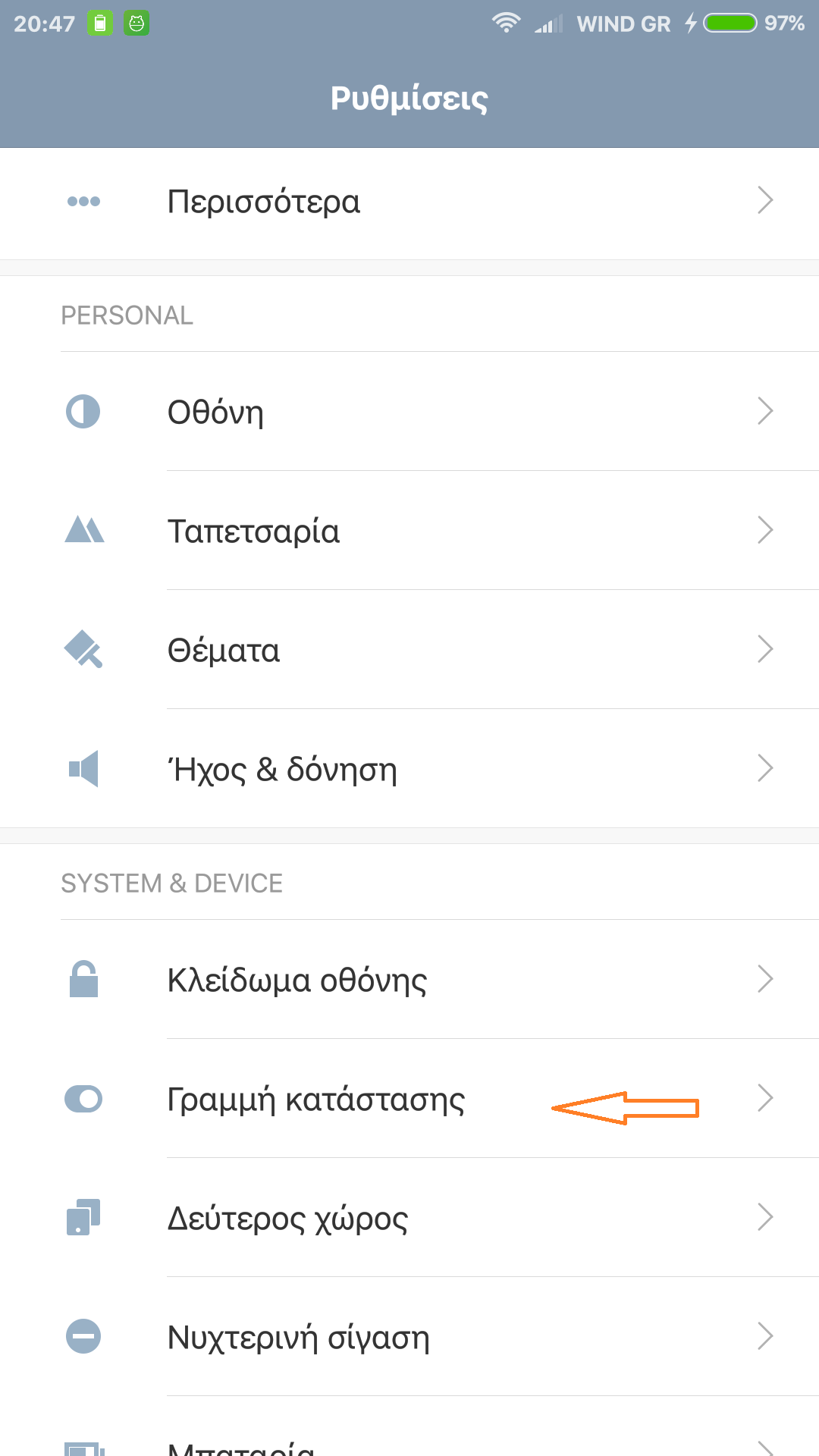The width and height of the screenshot is (819, 1456).
Task: Open the Περισσότερα settings row
Action: [409, 202]
